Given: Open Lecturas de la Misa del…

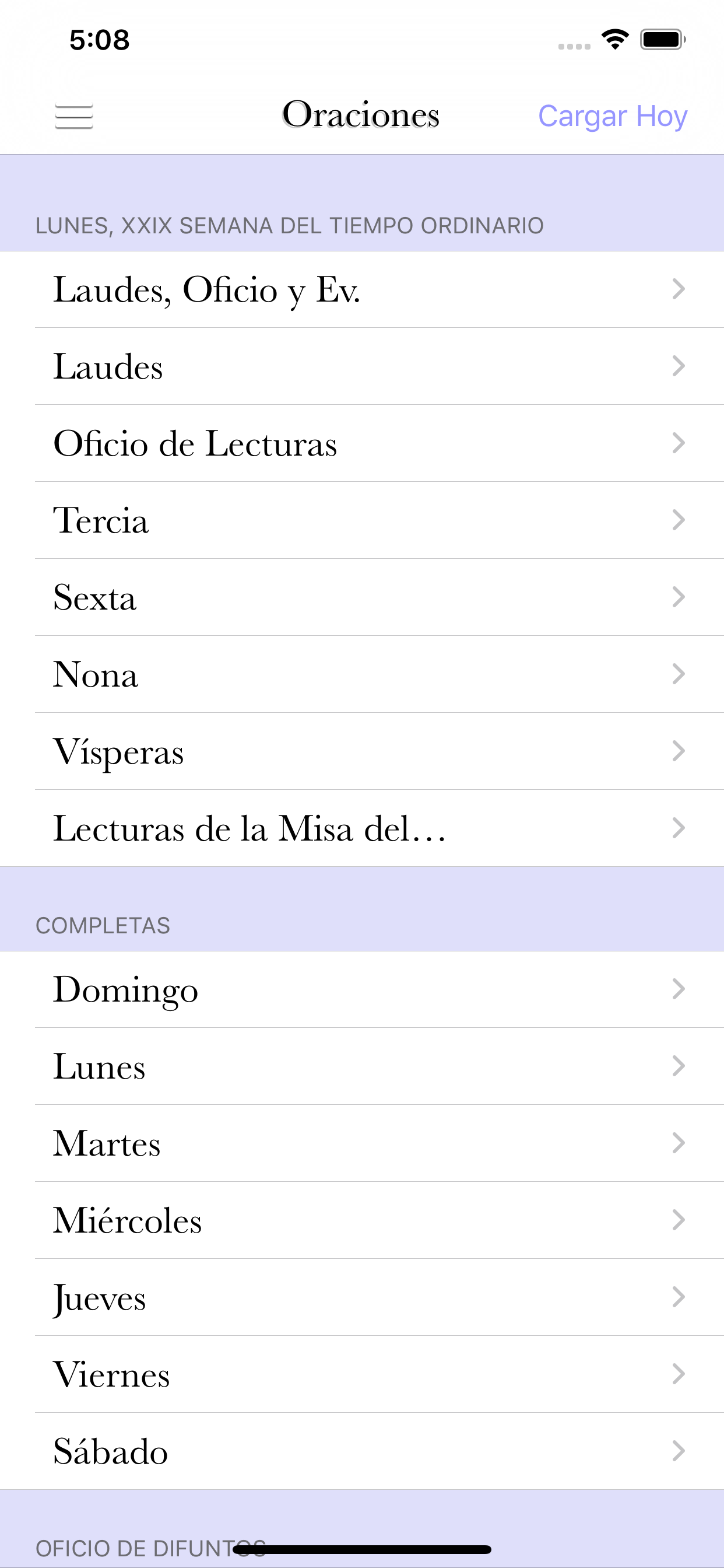Looking at the screenshot, I should pyautogui.click(x=362, y=828).
